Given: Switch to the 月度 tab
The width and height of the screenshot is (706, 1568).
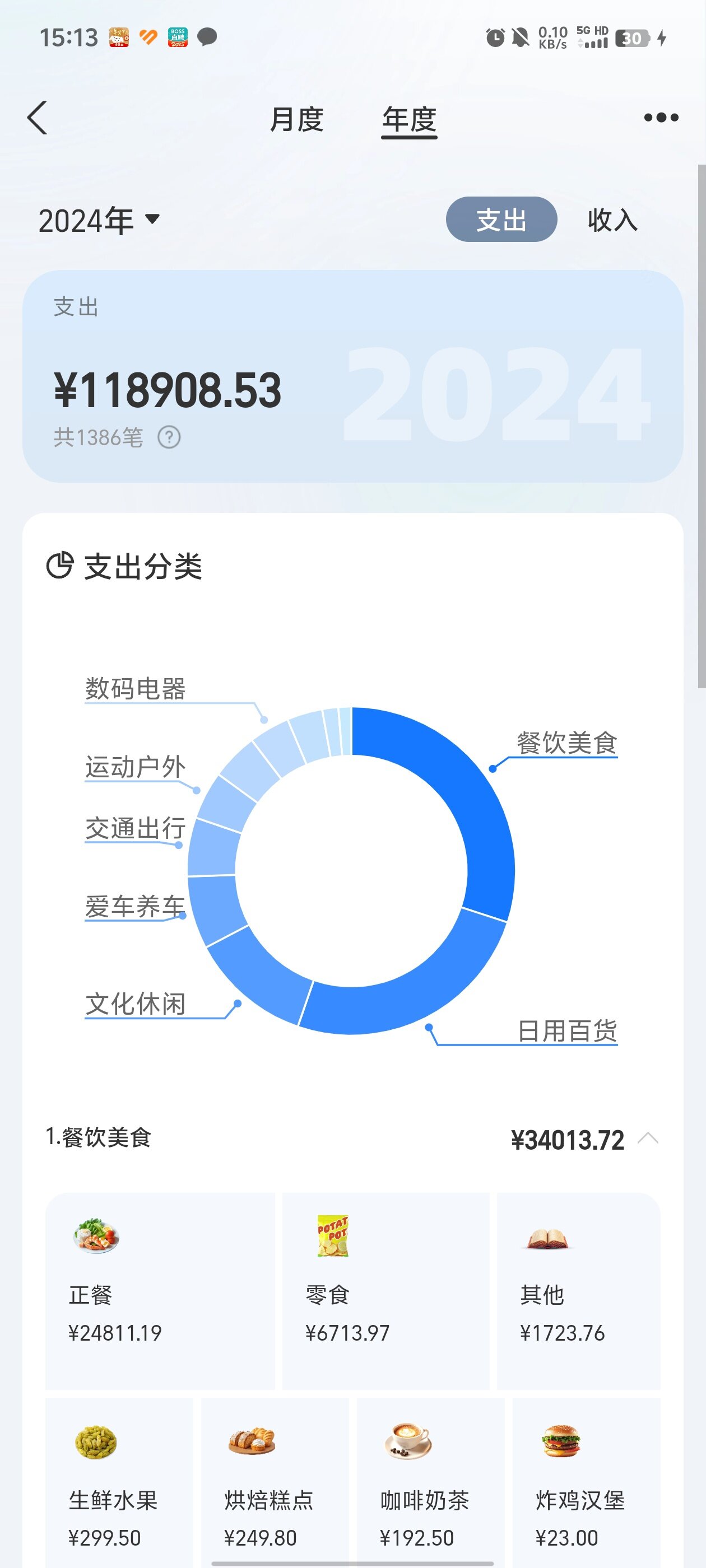Looking at the screenshot, I should [296, 119].
